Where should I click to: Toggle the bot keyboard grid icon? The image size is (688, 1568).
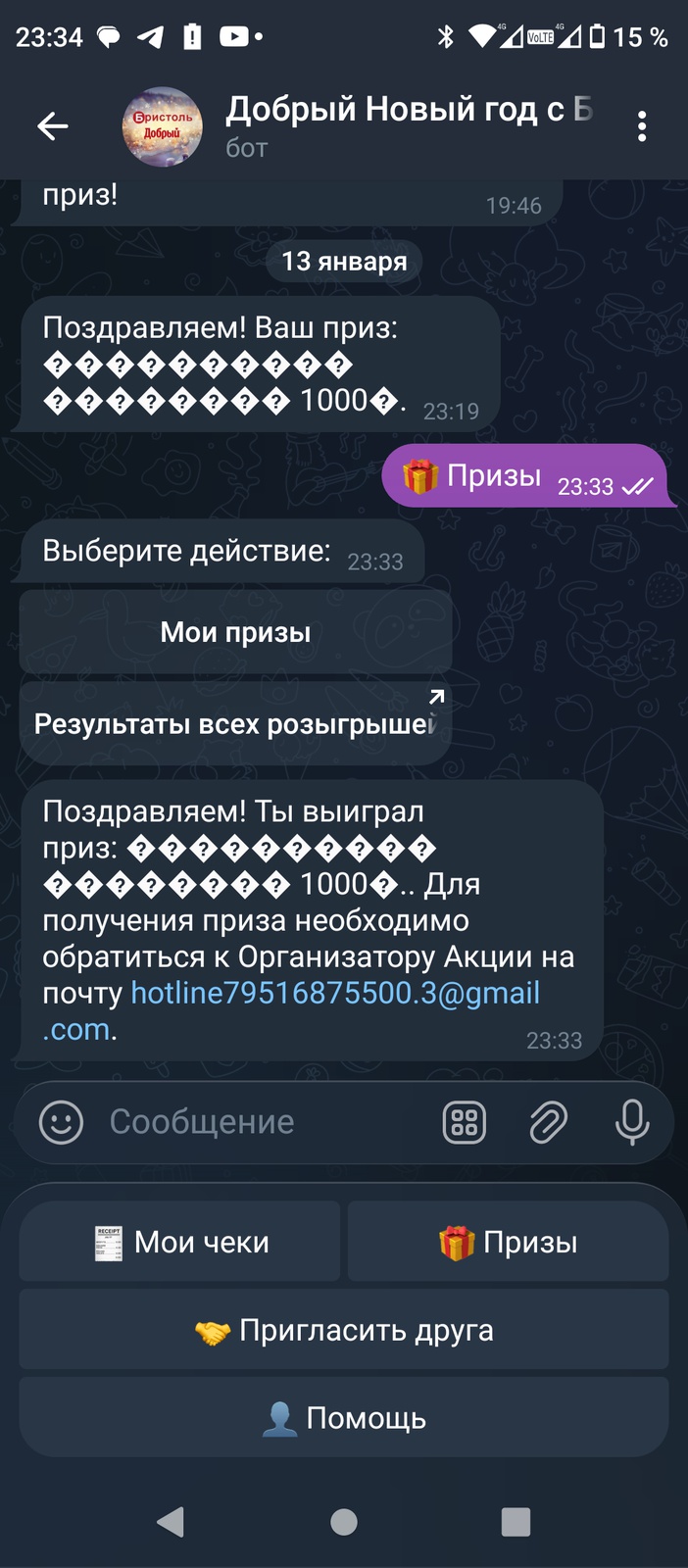pyautogui.click(x=465, y=1122)
